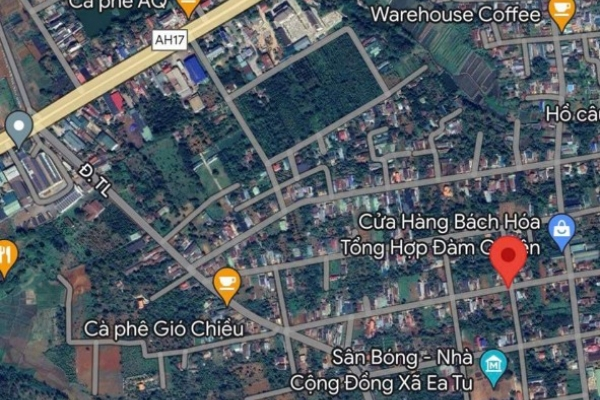This screenshot has width=600, height=400.
Task: View the Cửa Hàng Bách Hóa Tổng Hợp store marker
Action: pos(561,231)
